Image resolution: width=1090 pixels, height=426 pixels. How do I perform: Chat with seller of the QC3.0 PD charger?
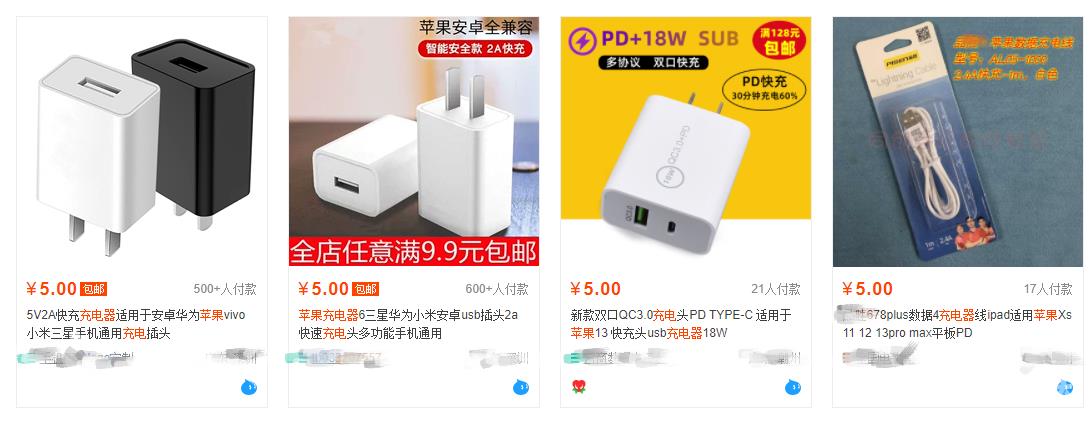793,387
